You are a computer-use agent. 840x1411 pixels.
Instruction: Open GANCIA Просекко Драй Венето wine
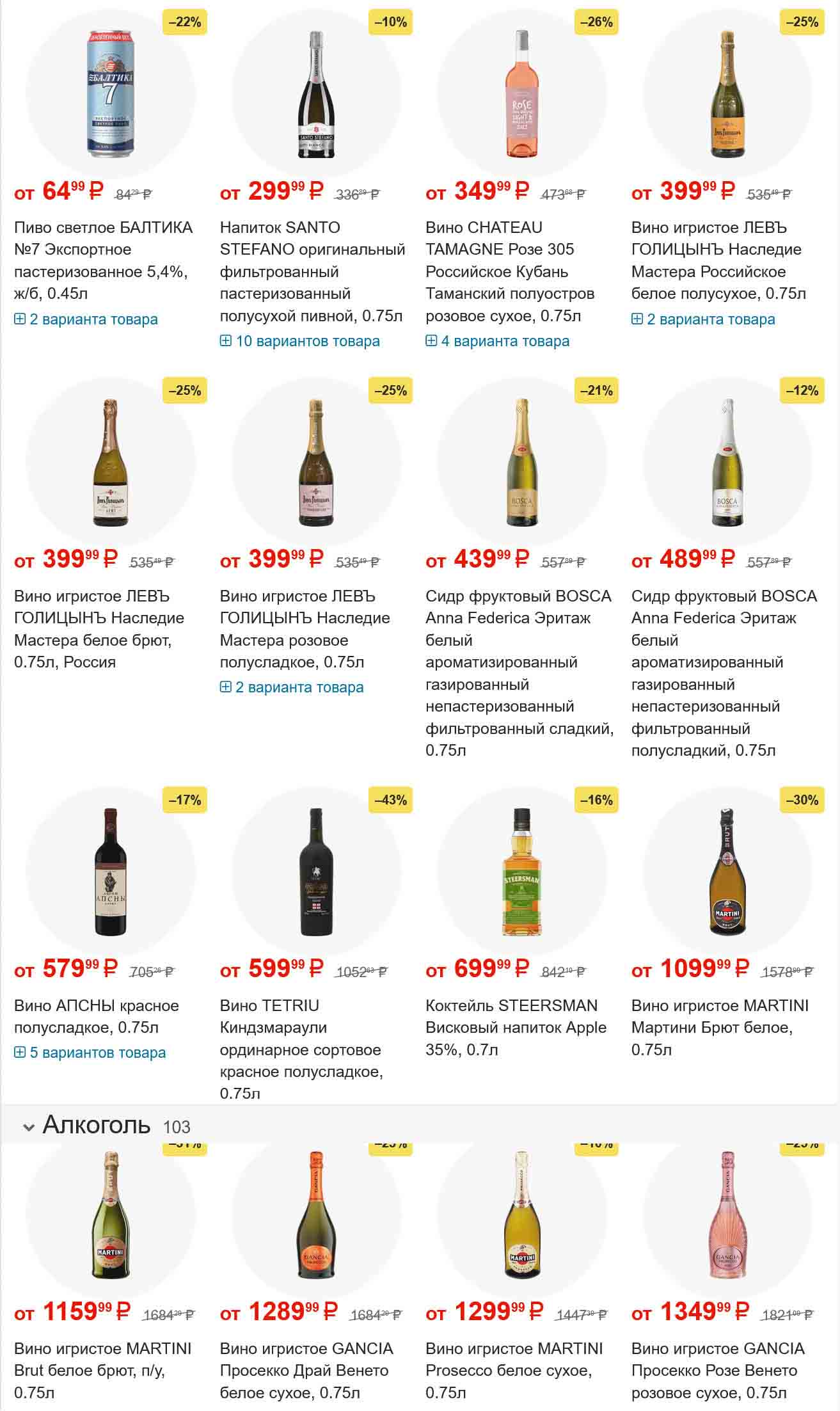click(306, 1370)
